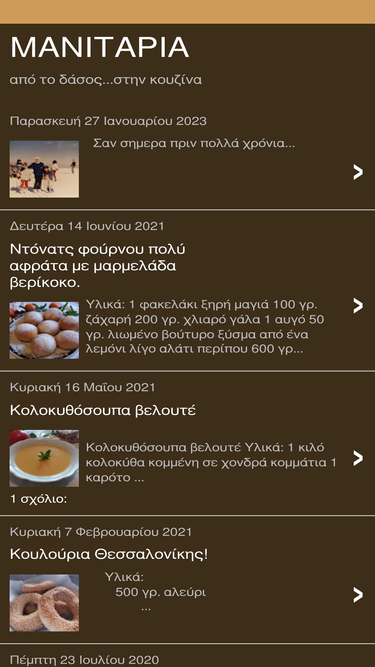
Task: Tap the sesame koulouria photo thumbnail
Action: pos(44,603)
